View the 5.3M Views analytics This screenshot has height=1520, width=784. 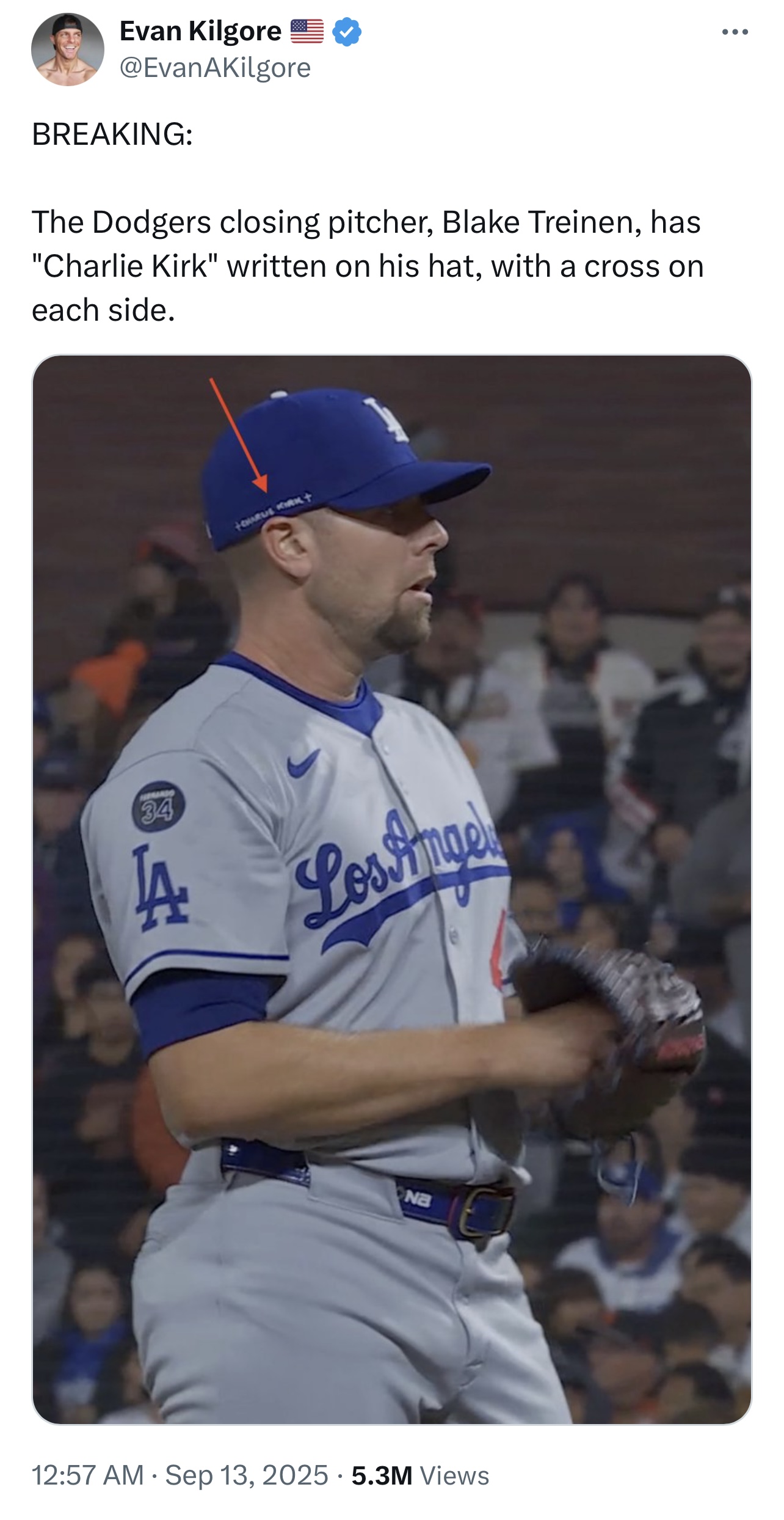420,1475
